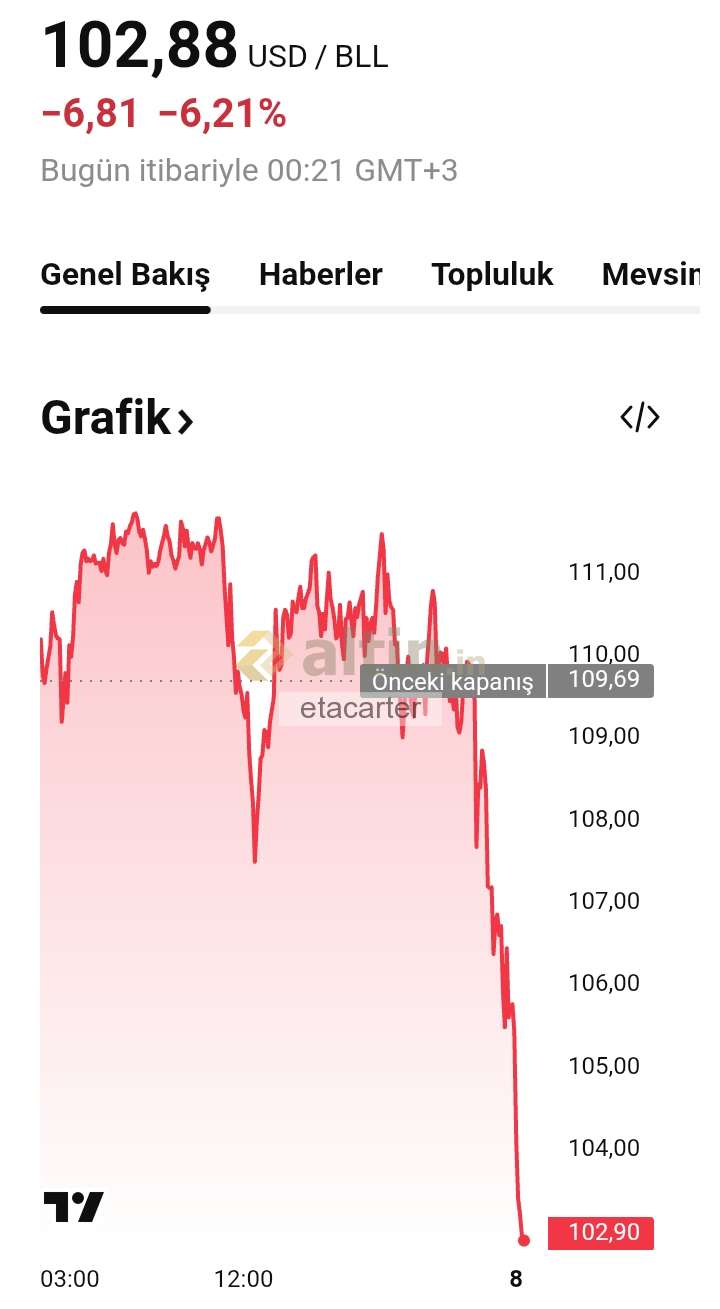Tap the embed code icon
The height and width of the screenshot is (1309, 720).
pyautogui.click(x=640, y=417)
